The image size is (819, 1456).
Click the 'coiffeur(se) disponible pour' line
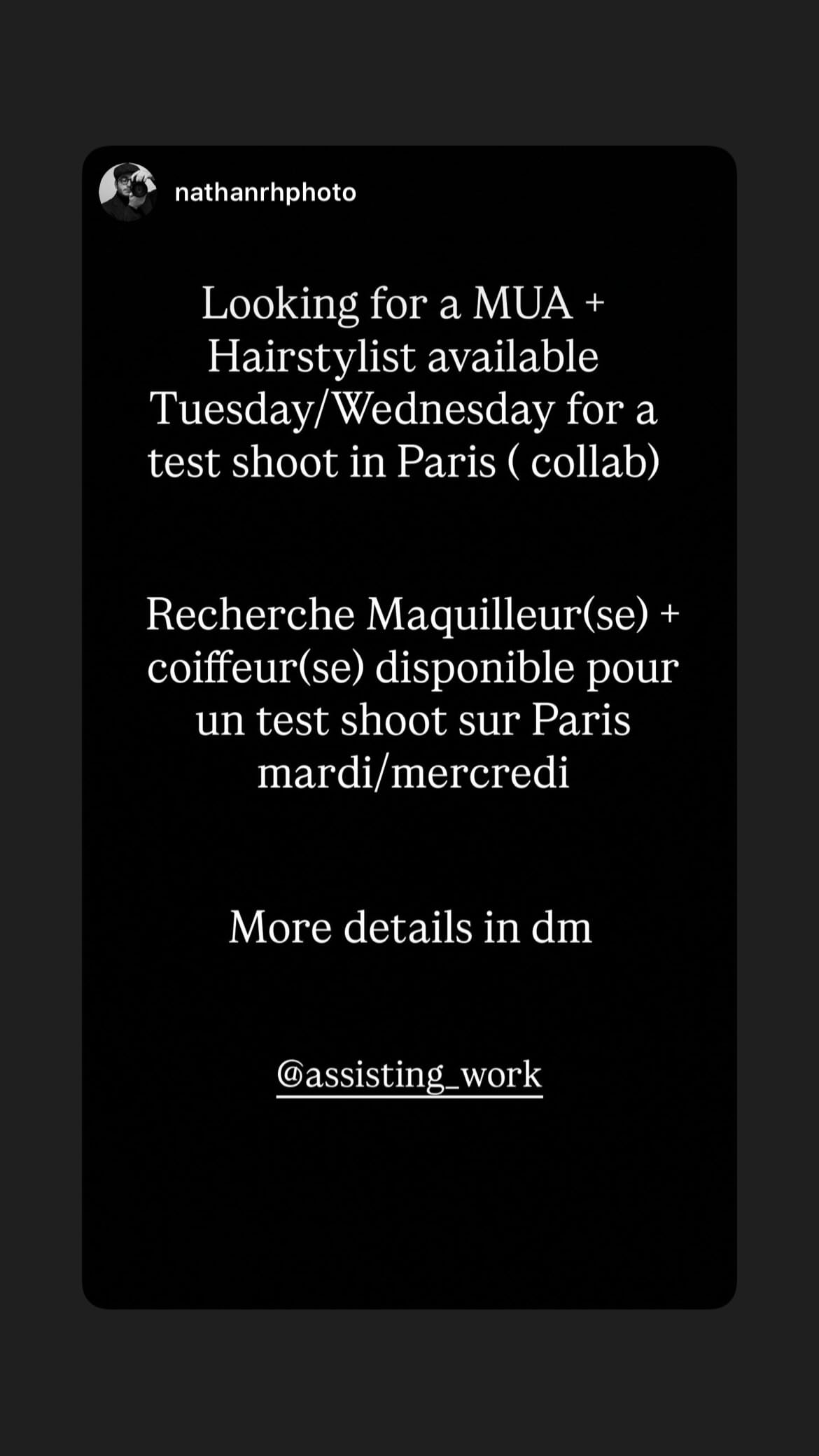[x=413, y=667]
